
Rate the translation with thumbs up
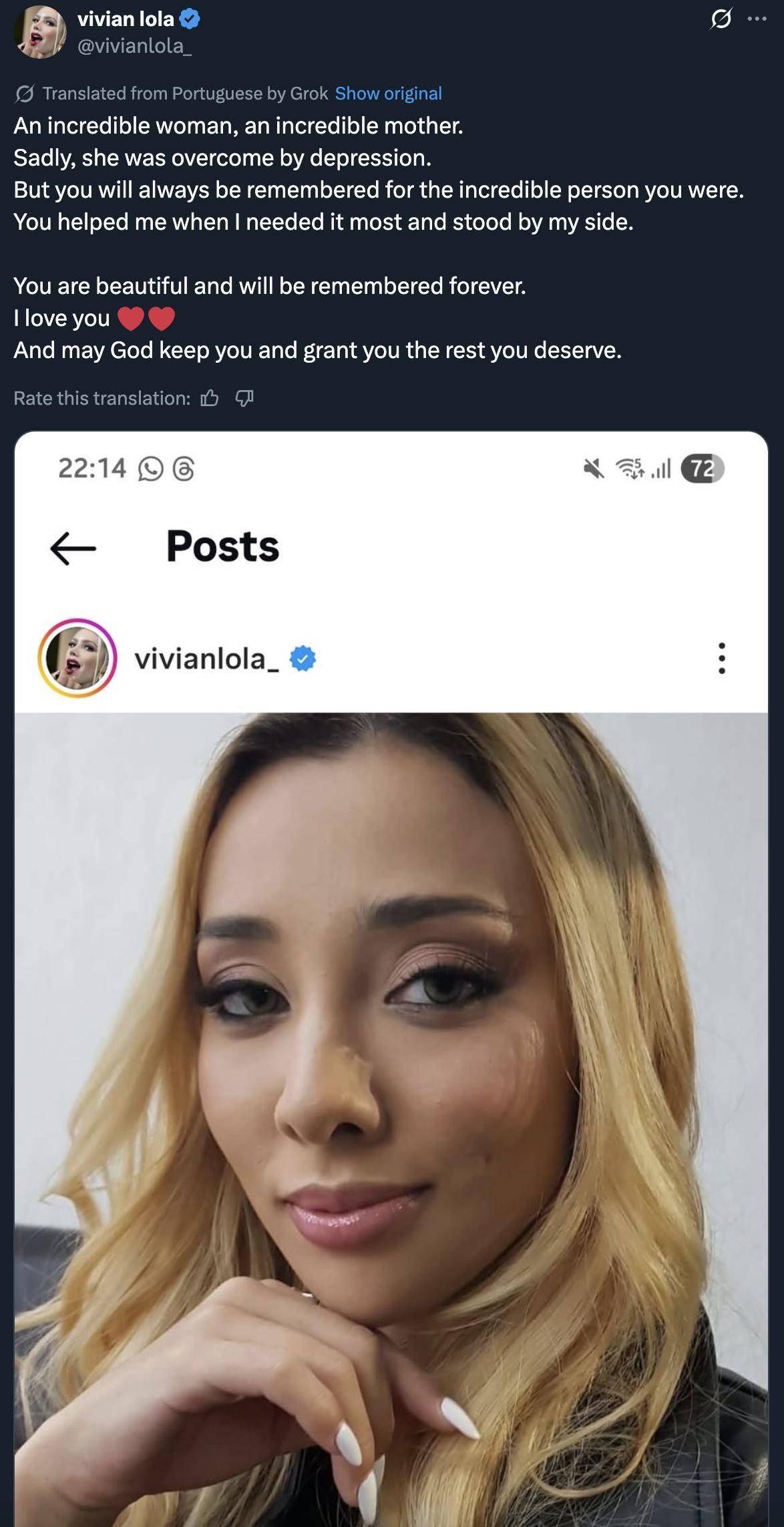210,399
